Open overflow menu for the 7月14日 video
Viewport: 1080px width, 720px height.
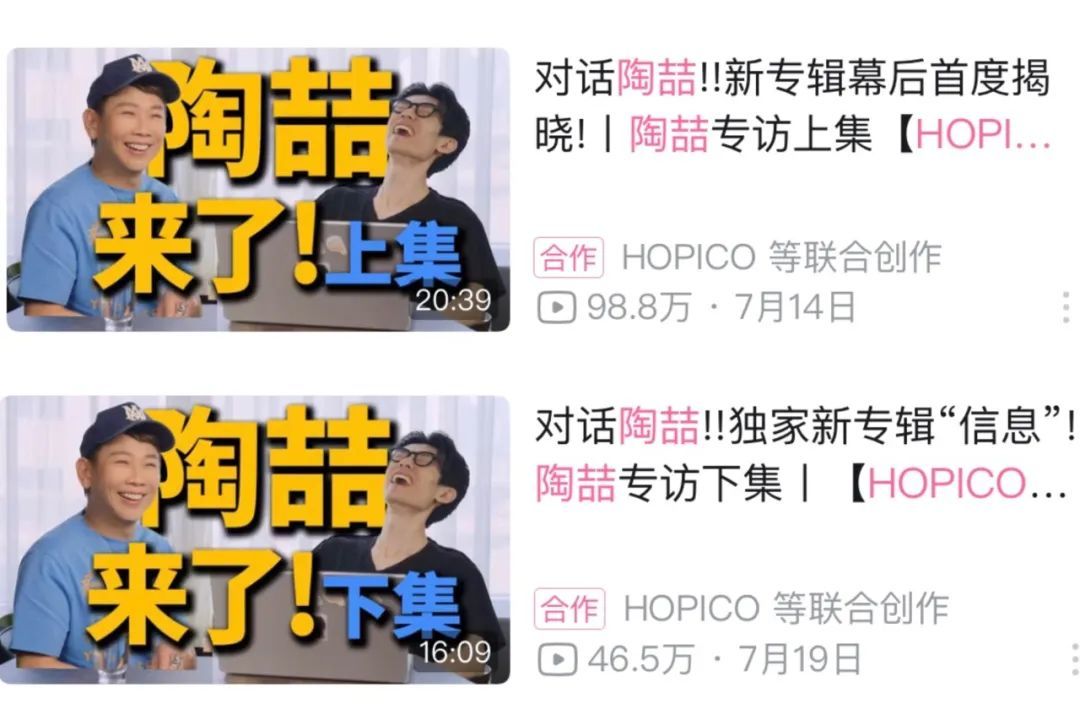pos(1065,308)
